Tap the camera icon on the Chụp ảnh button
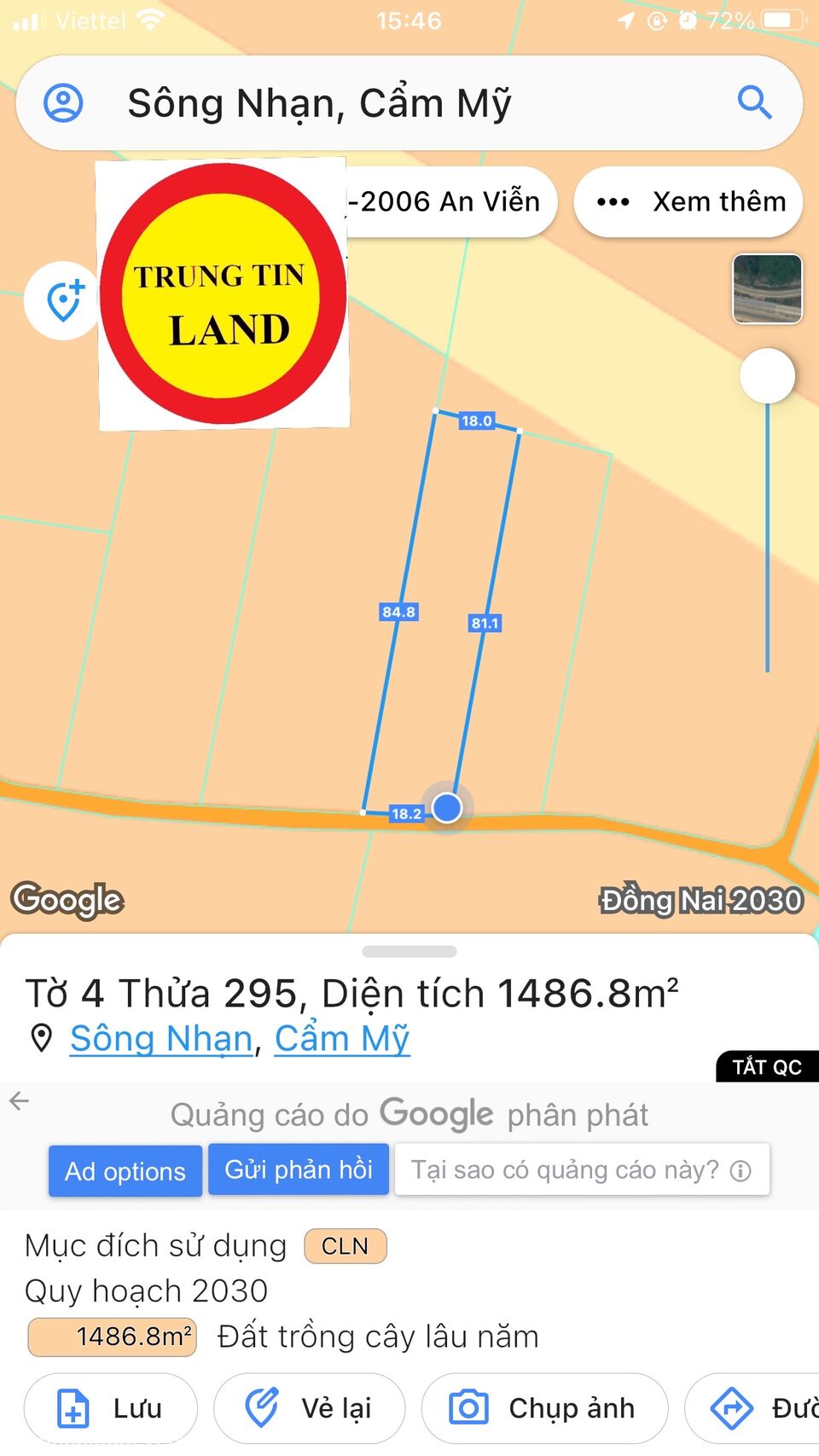Screen dimensions: 819x1456 pos(468,1408)
